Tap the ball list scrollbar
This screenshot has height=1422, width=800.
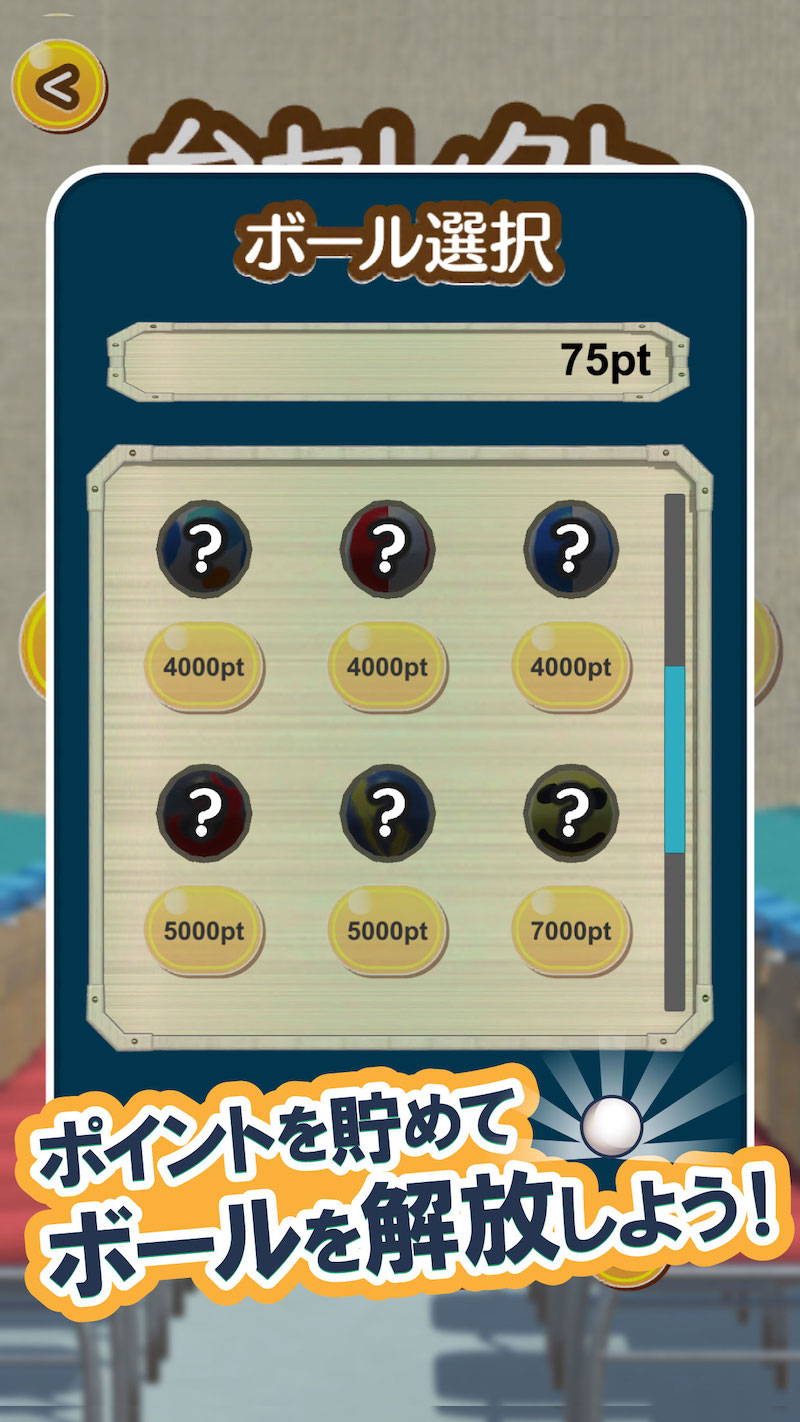(x=675, y=758)
